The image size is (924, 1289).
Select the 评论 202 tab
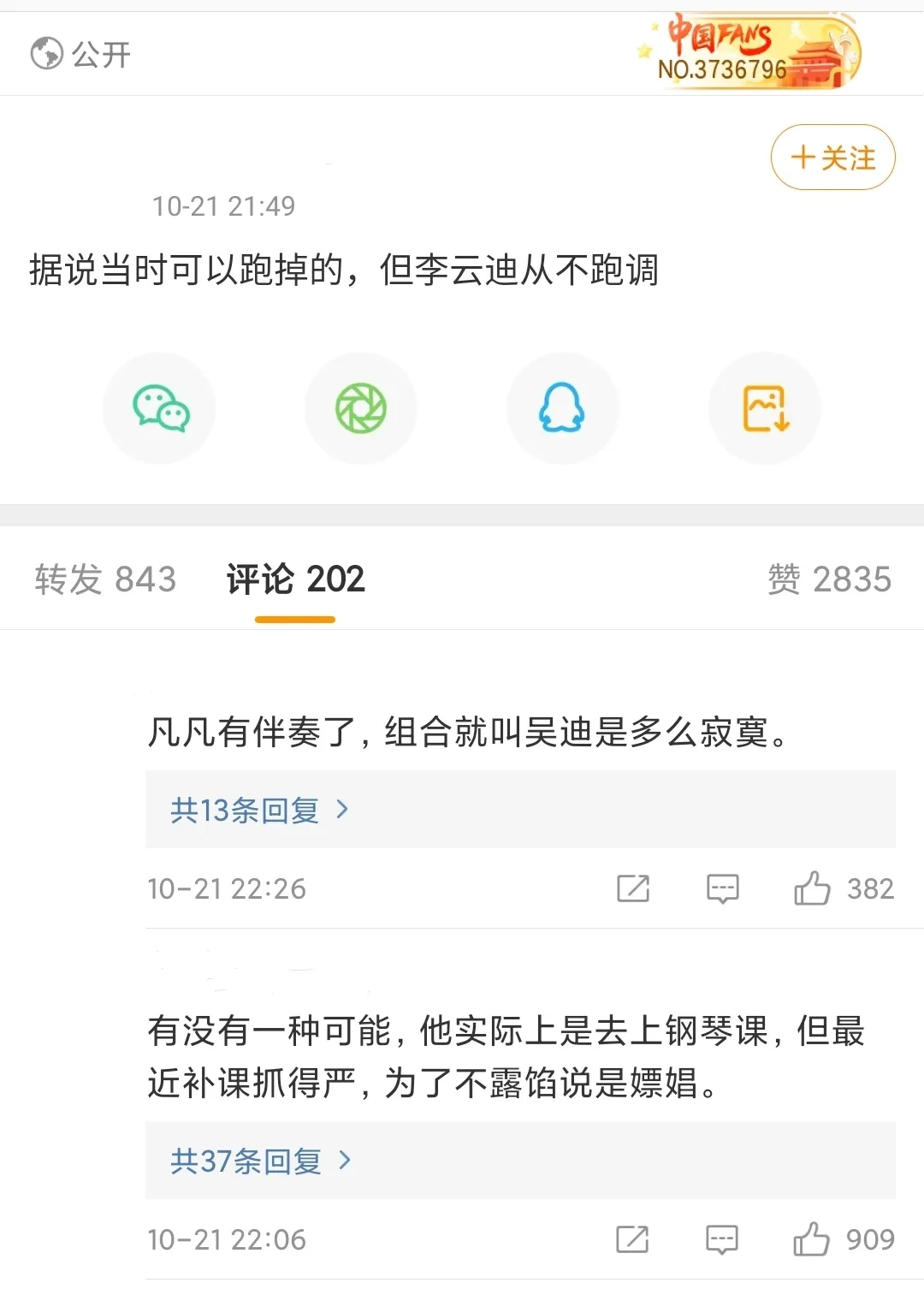tap(295, 579)
